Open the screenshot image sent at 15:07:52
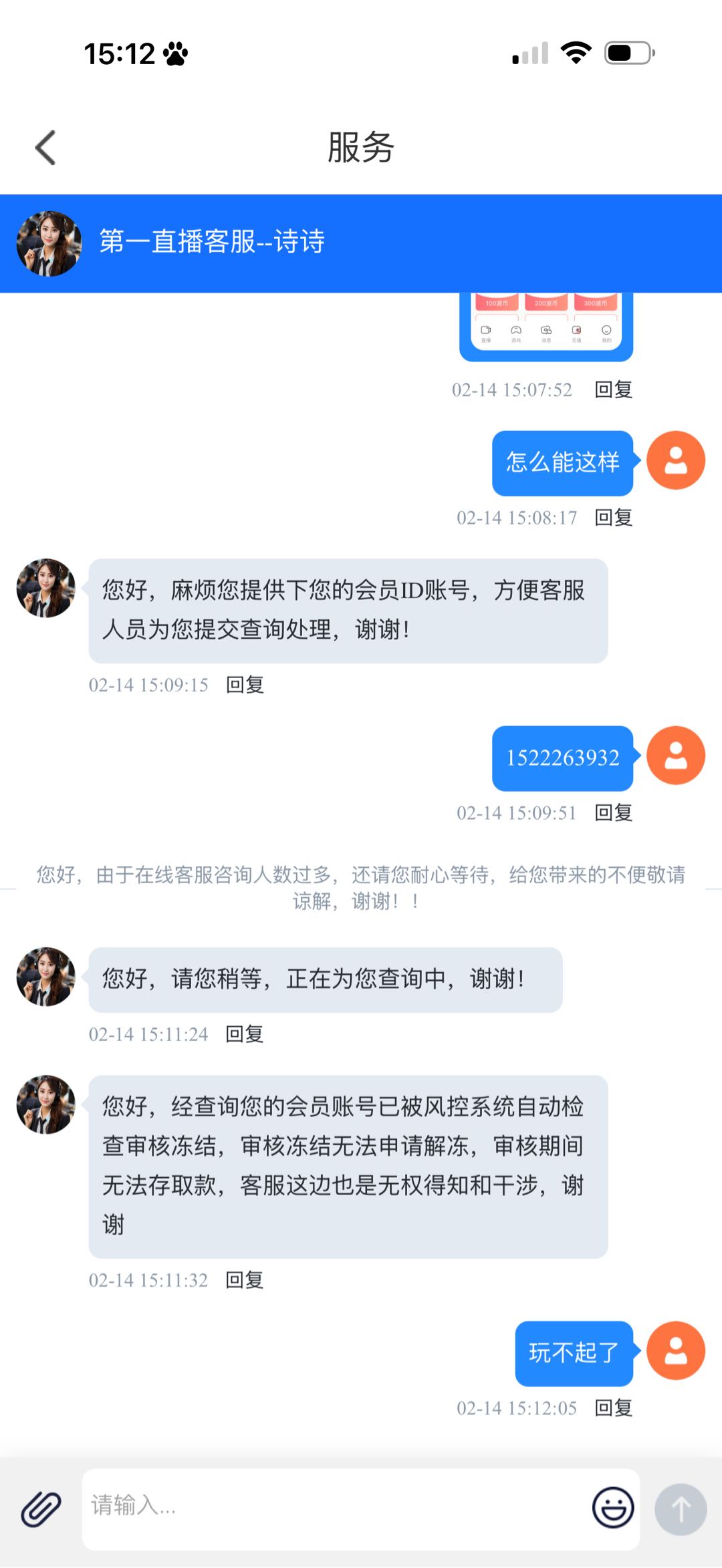 click(546, 326)
